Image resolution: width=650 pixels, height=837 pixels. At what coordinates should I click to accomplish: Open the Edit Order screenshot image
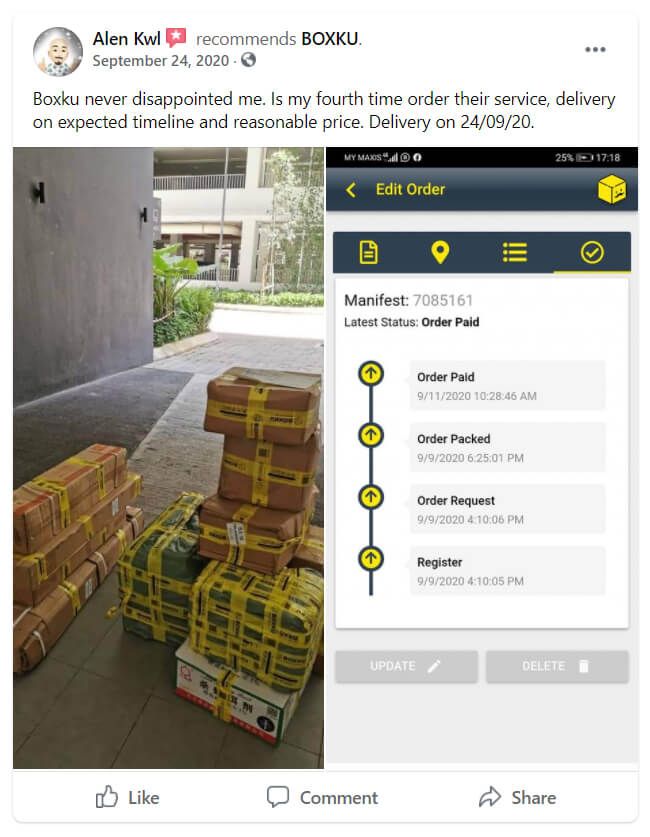pyautogui.click(x=481, y=457)
